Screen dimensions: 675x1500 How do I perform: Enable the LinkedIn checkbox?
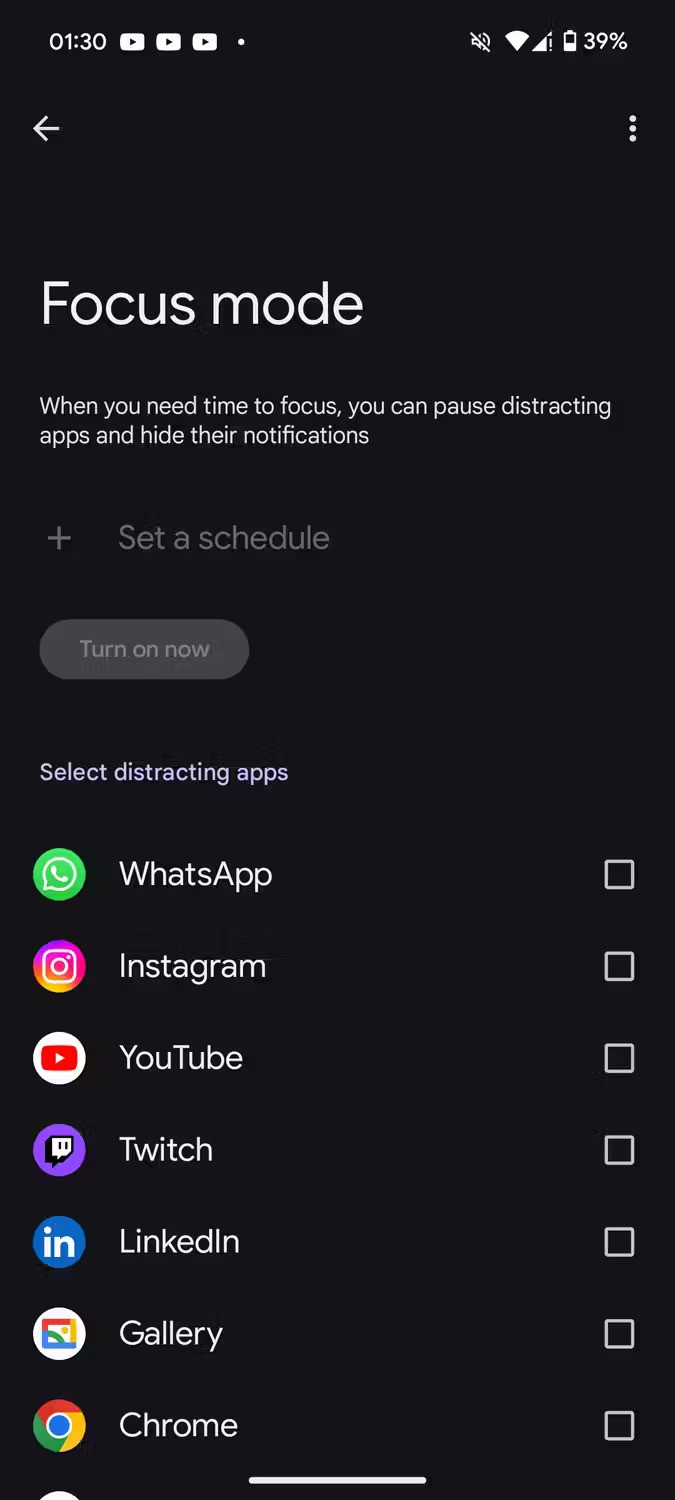(619, 1242)
